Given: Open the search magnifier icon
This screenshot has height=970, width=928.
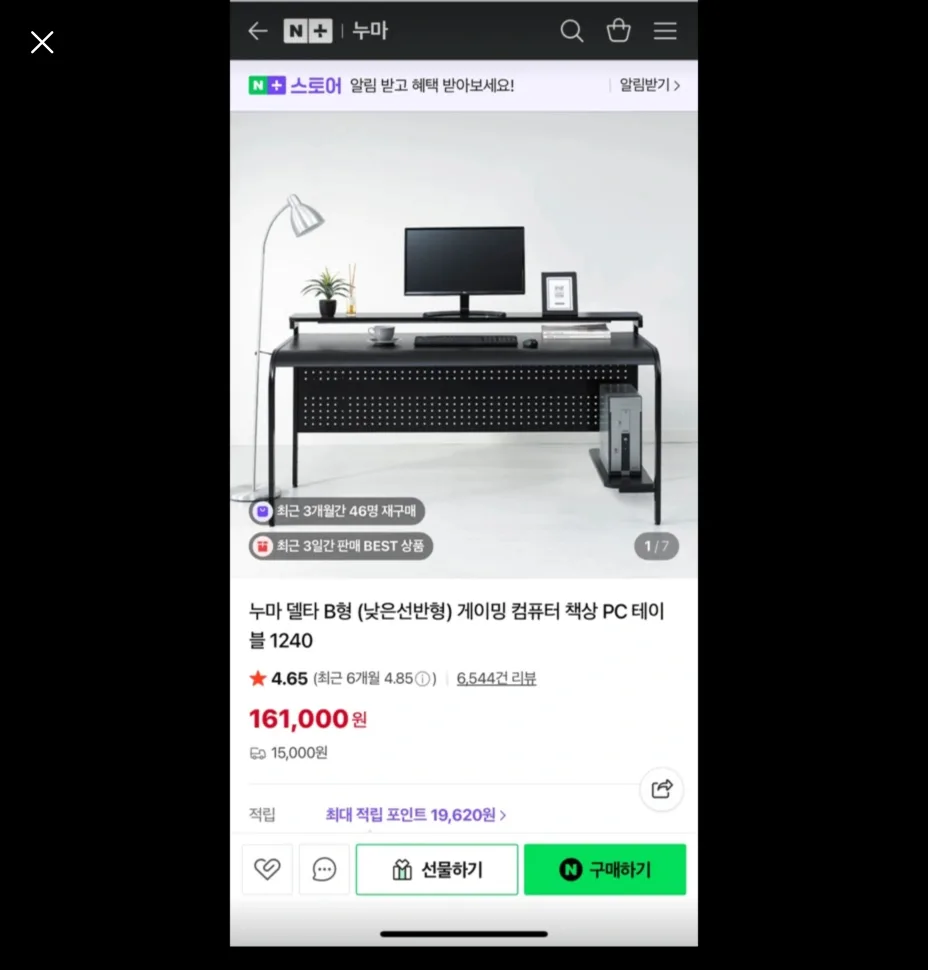Looking at the screenshot, I should pos(571,31).
